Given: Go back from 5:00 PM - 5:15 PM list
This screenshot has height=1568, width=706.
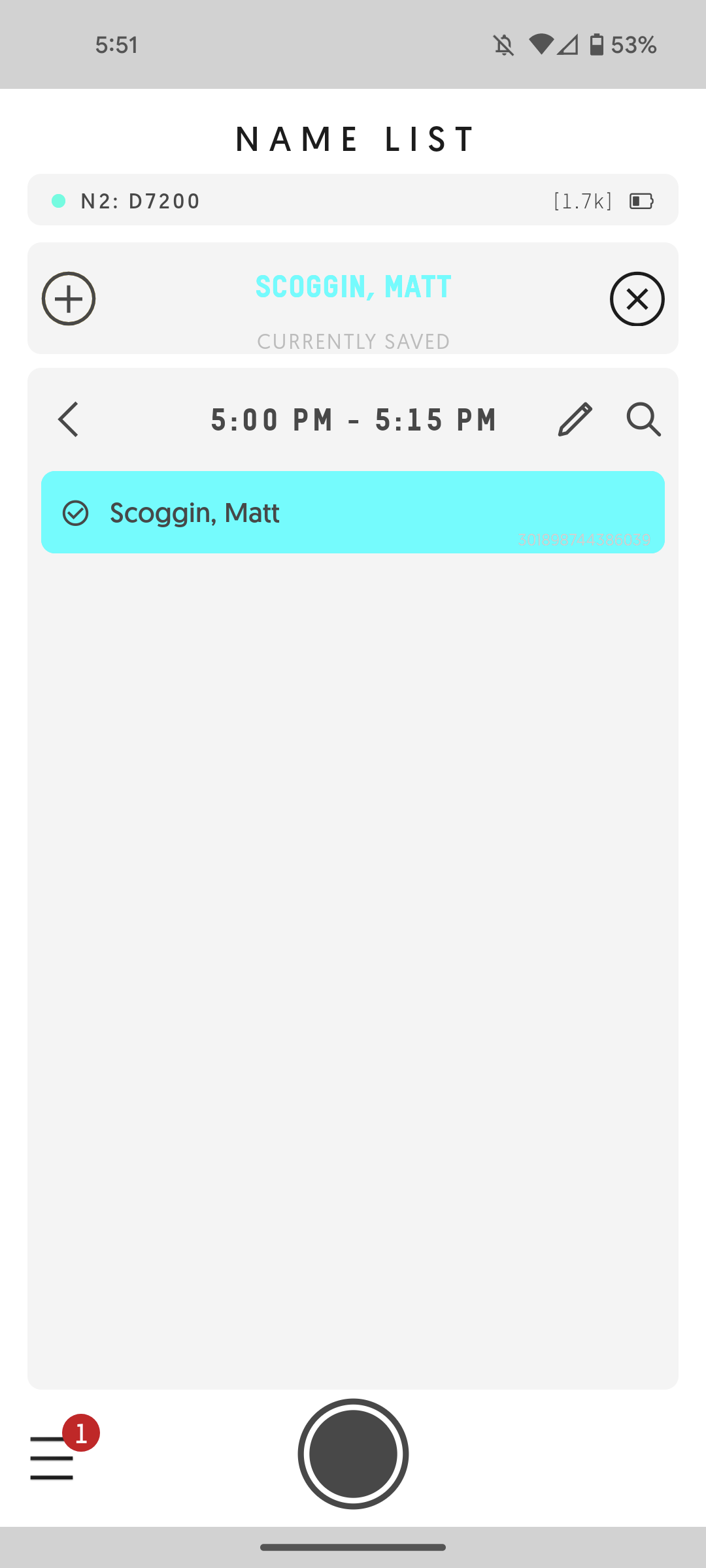Looking at the screenshot, I should pyautogui.click(x=68, y=419).
